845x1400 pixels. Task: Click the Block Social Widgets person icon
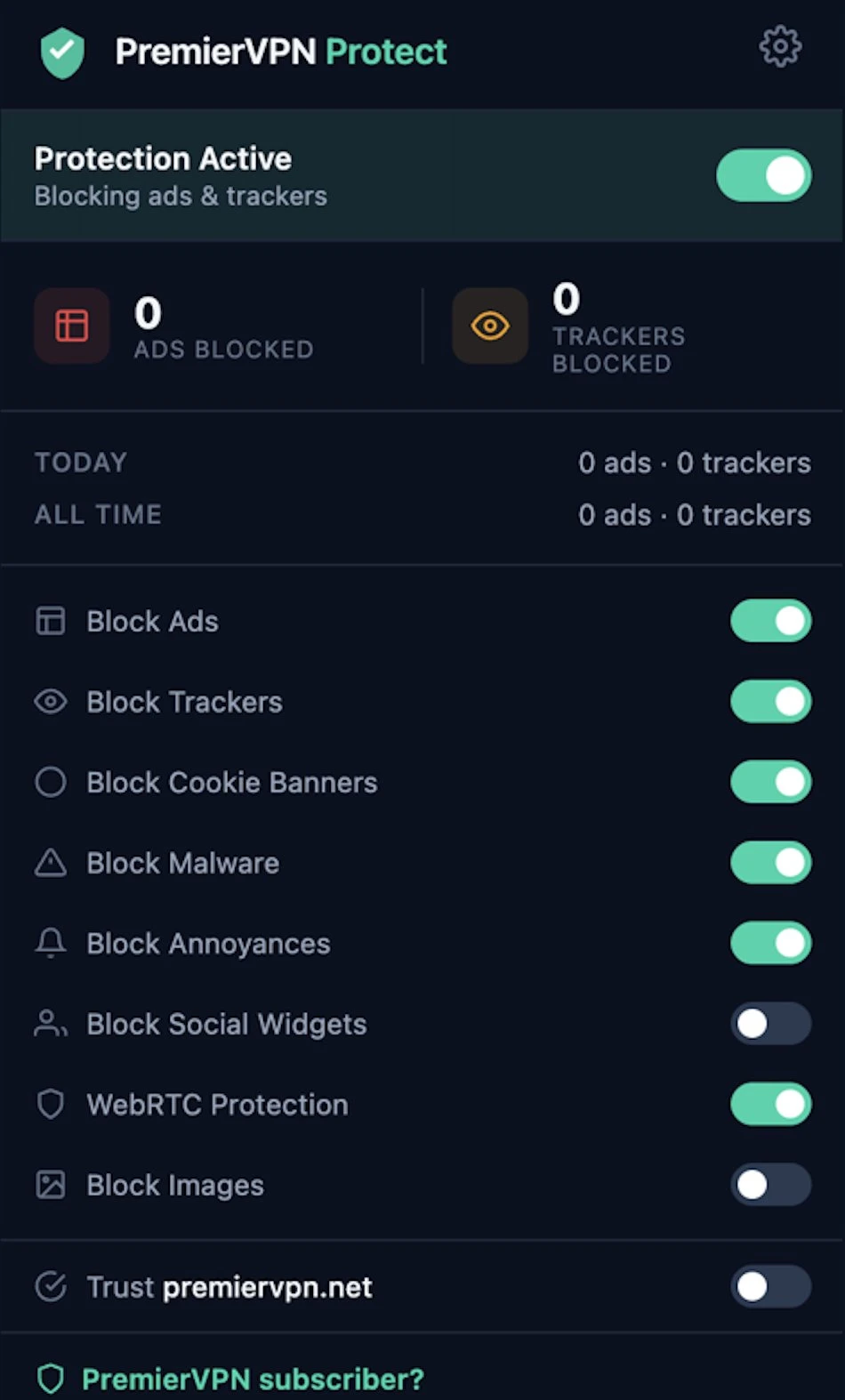tap(51, 1024)
